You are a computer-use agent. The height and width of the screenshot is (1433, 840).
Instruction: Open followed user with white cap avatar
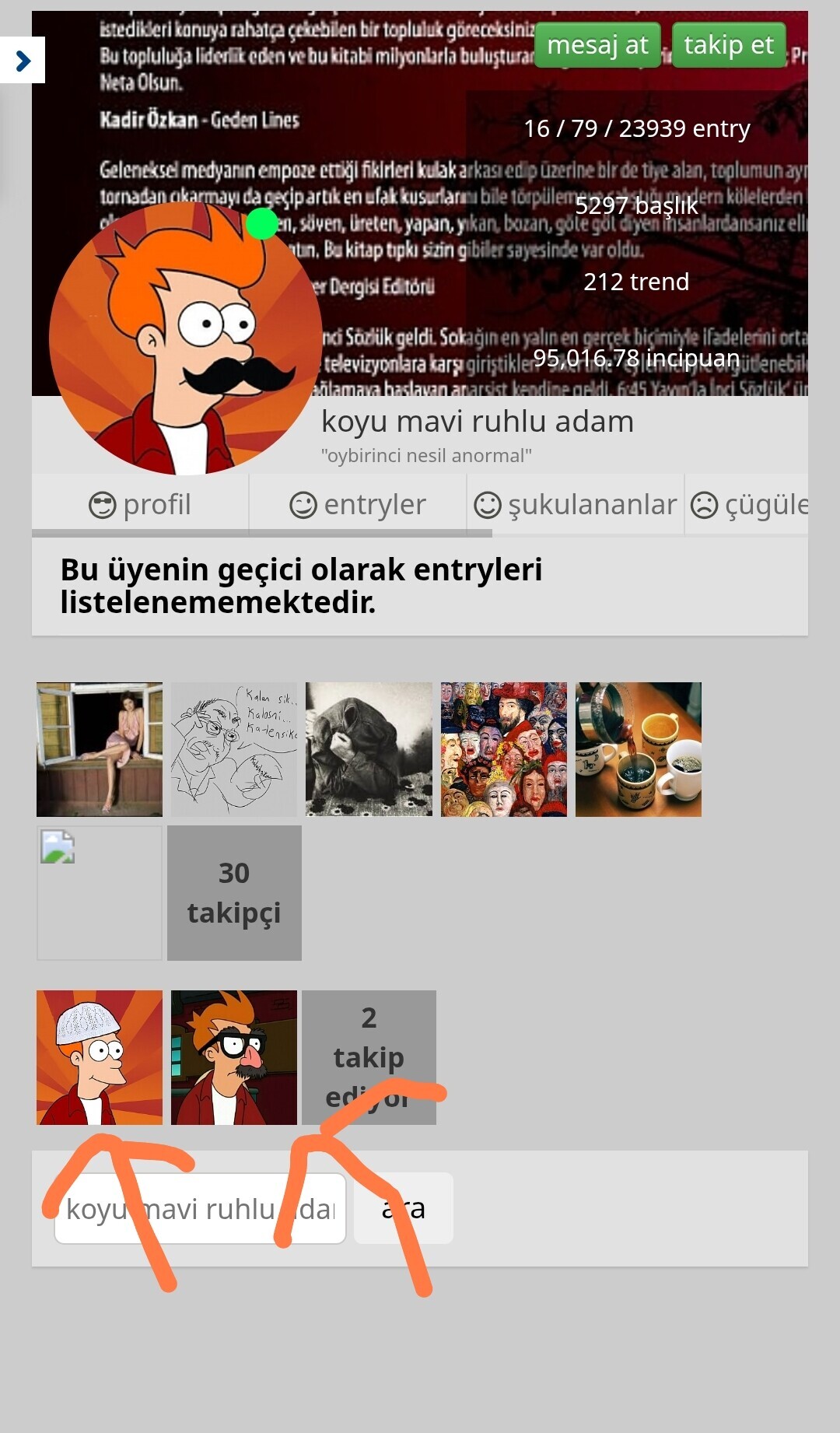coord(100,1057)
